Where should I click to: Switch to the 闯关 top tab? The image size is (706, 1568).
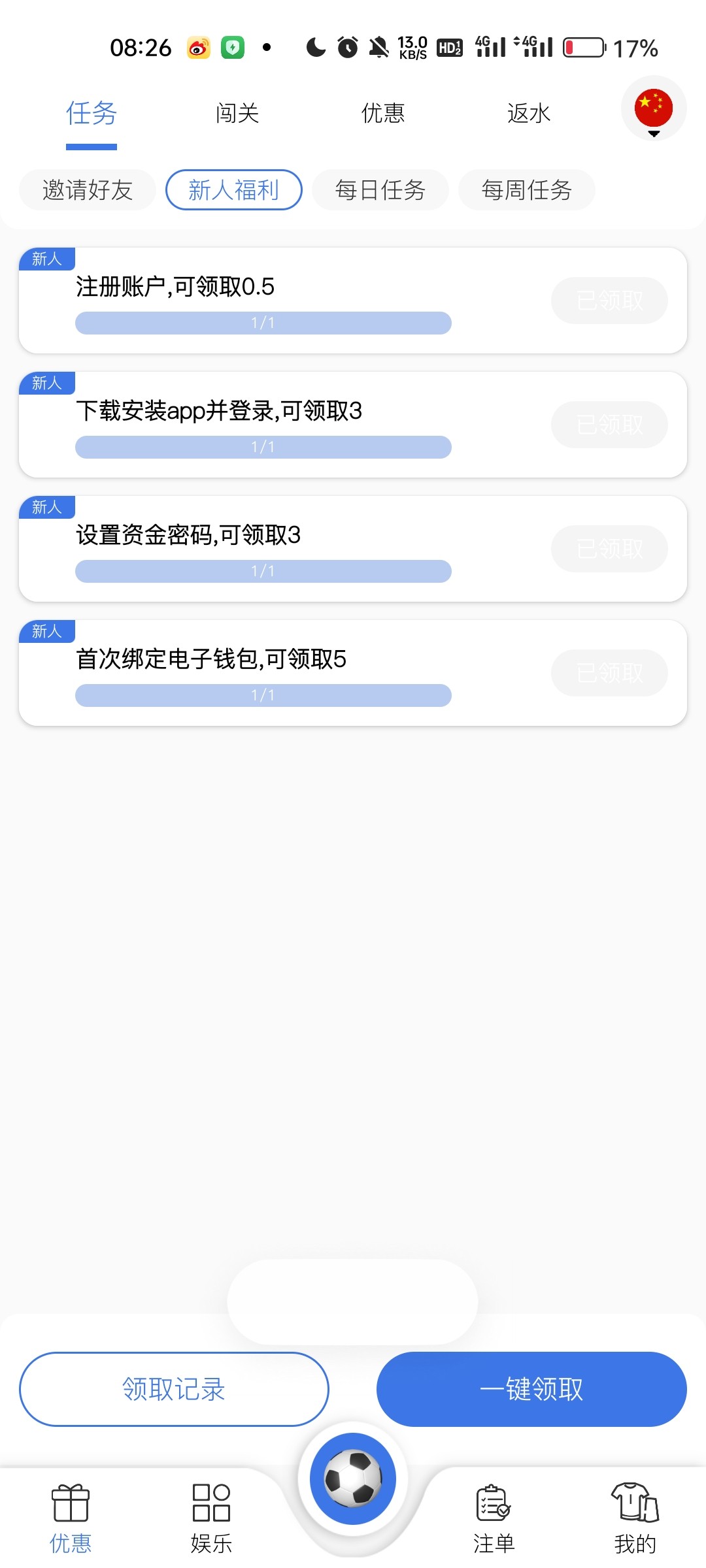237,114
